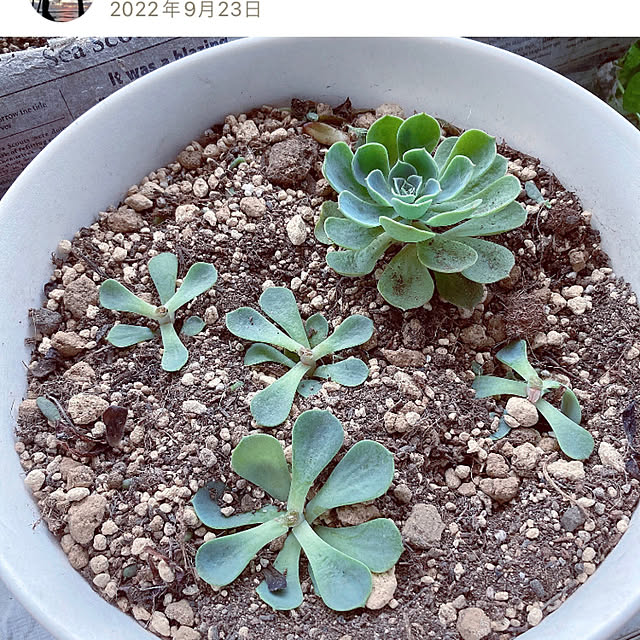Open the succulent pot photo
This screenshot has width=640, height=640.
[x=320, y=340]
